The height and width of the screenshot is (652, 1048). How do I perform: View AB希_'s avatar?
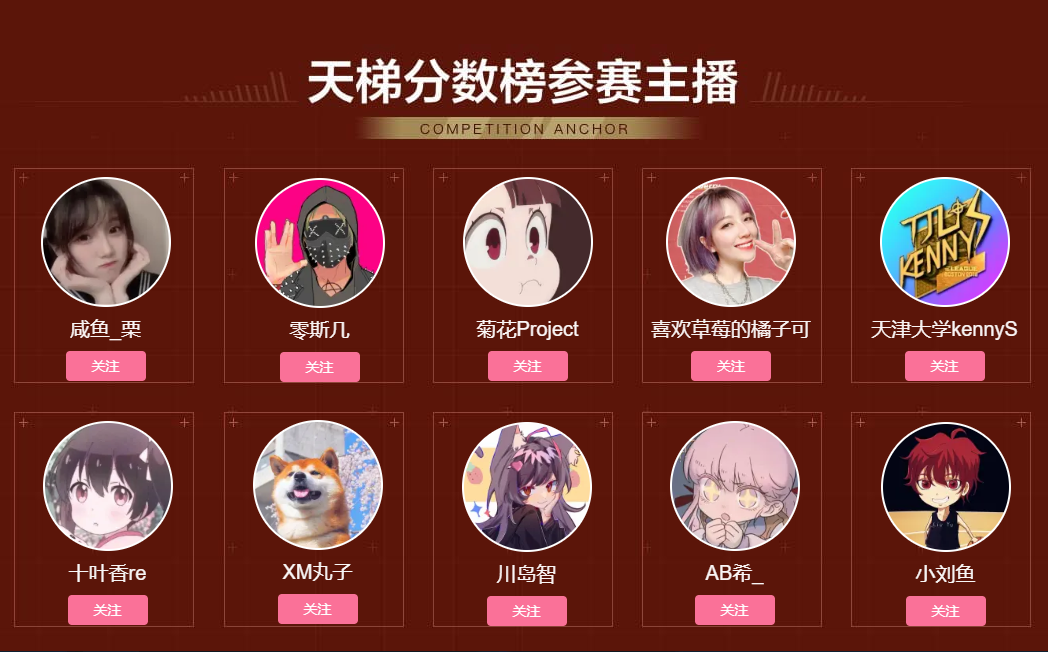pyautogui.click(x=735, y=486)
